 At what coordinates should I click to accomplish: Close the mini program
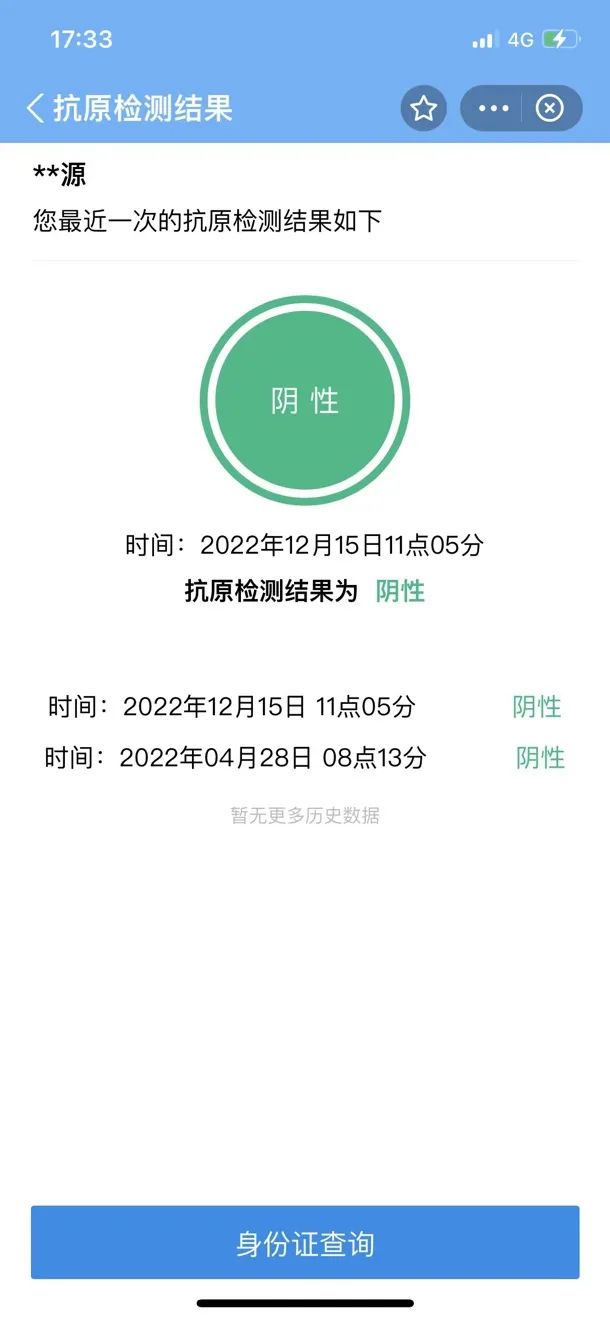coord(550,108)
